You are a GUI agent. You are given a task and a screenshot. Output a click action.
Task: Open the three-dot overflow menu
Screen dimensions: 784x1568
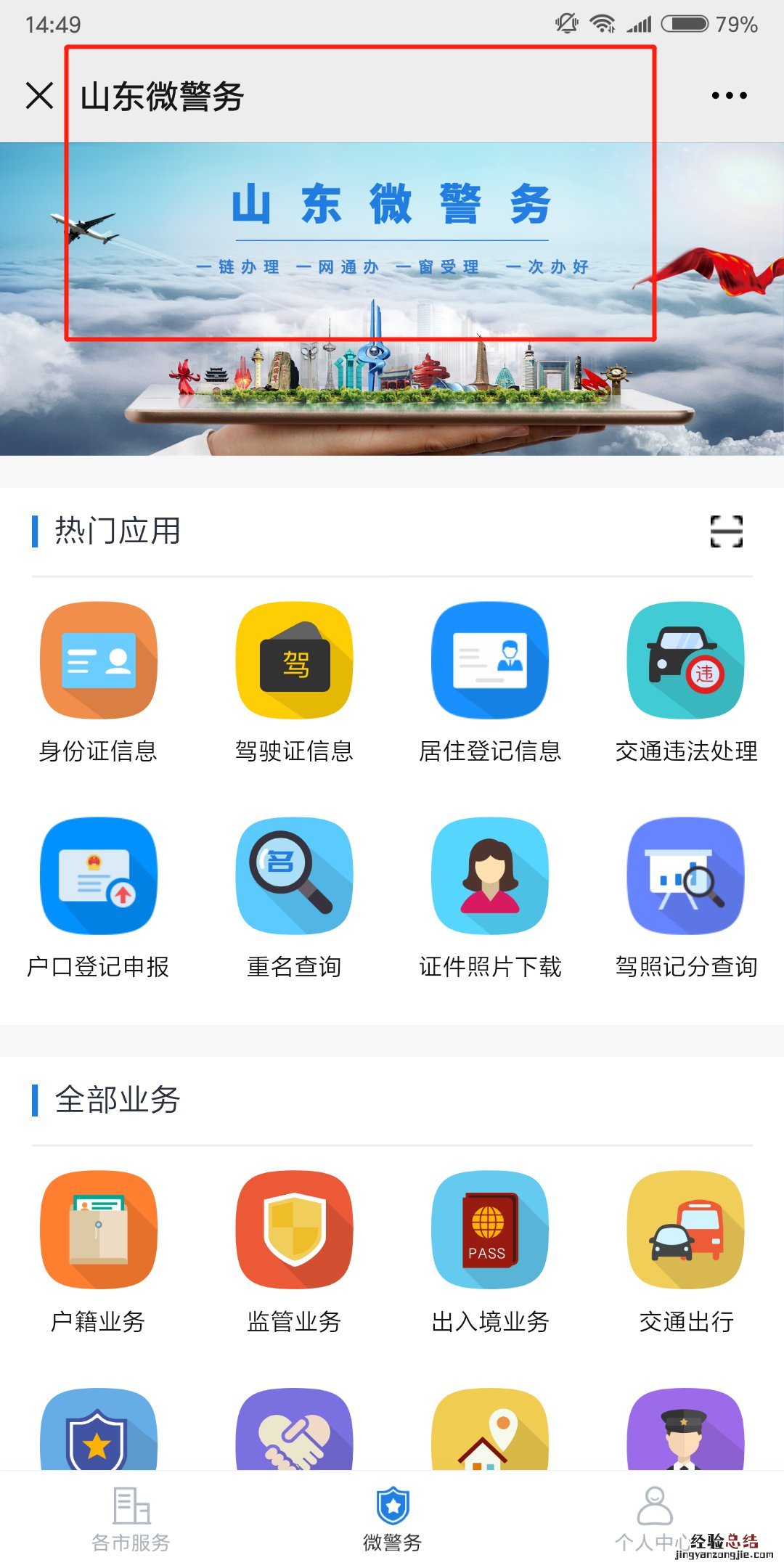point(729,95)
